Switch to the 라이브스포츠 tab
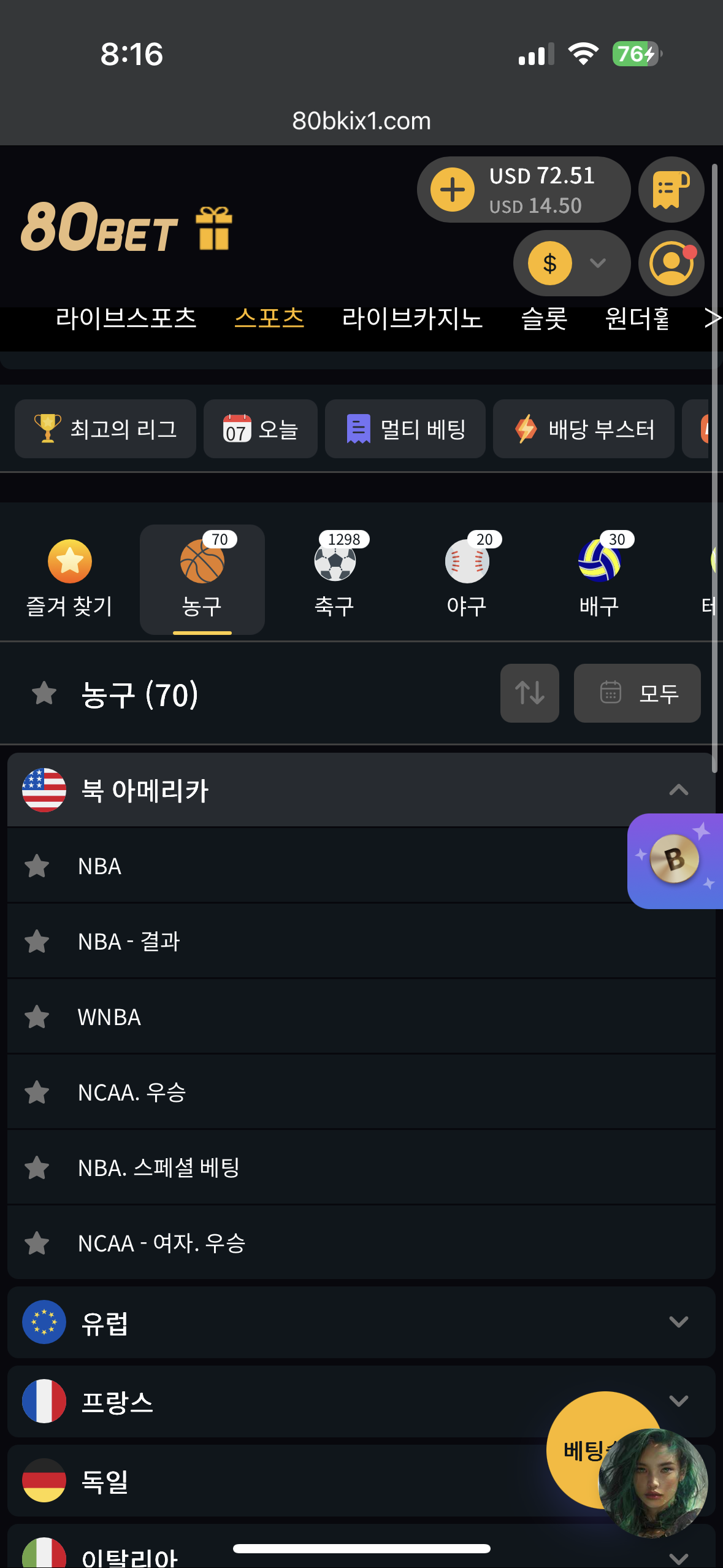Viewport: 723px width, 1568px height. point(126,318)
